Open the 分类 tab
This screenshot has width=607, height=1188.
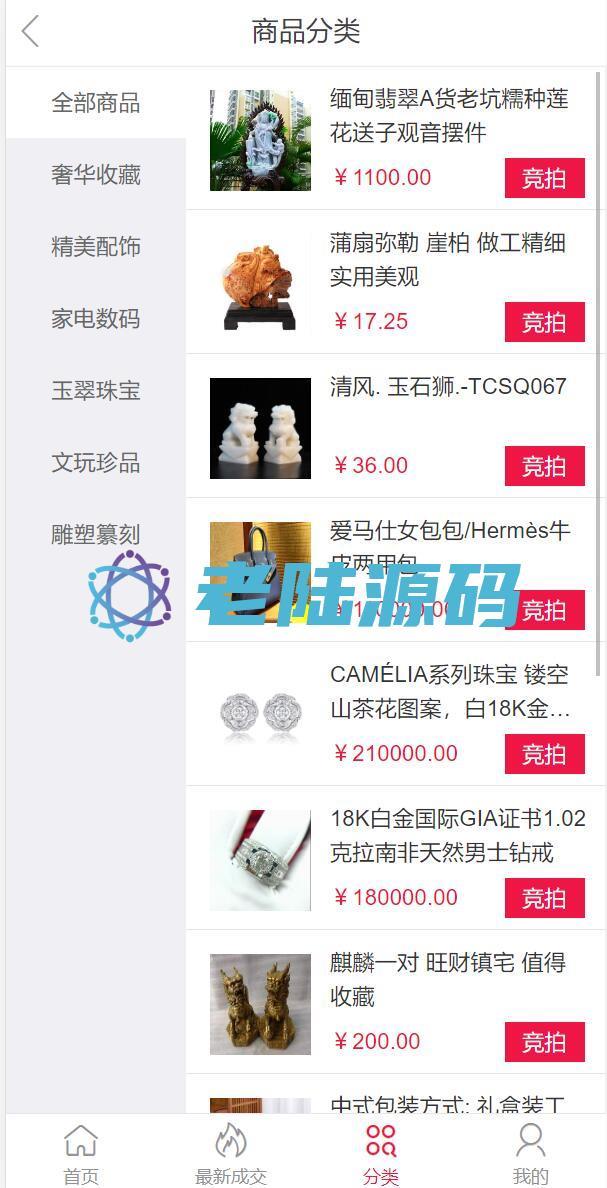381,1152
